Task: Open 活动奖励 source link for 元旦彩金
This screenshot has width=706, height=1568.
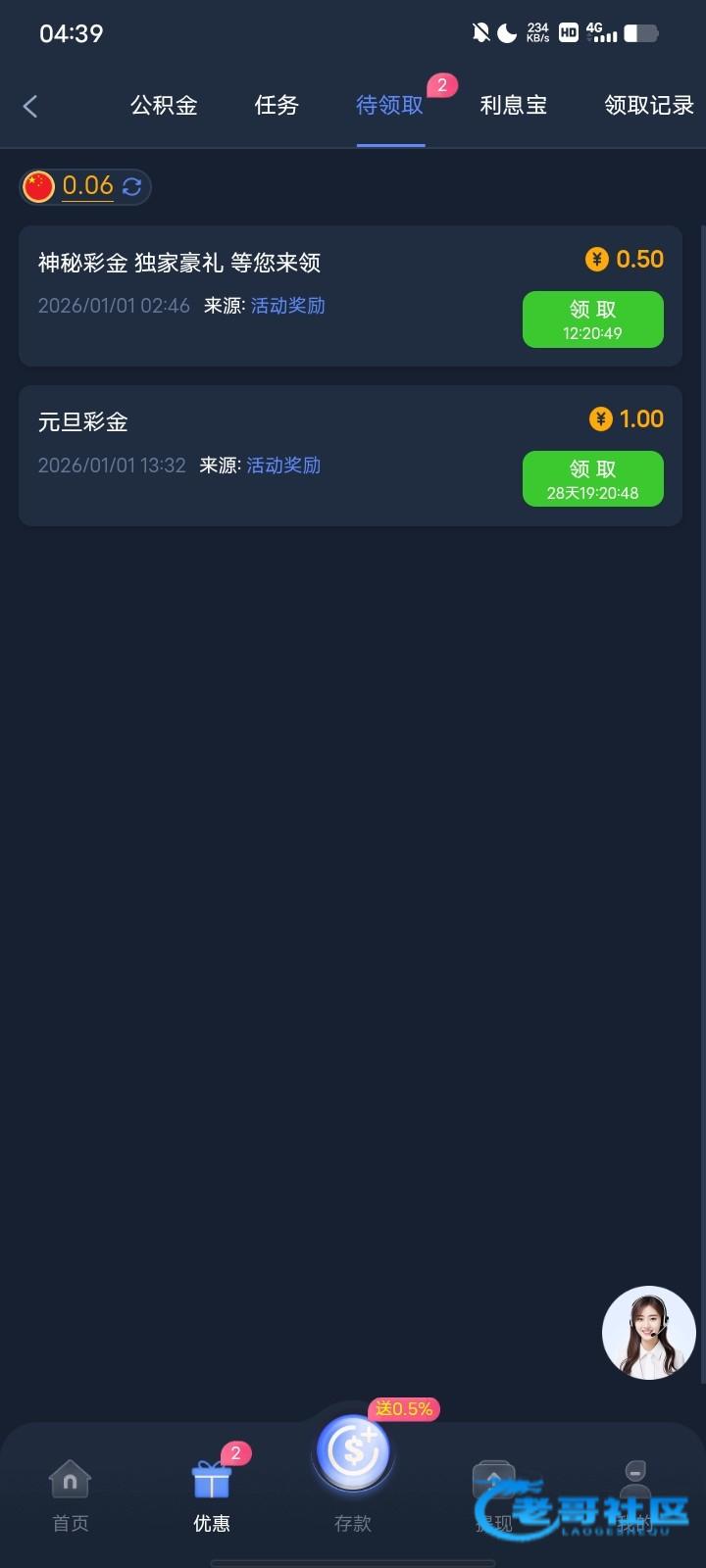Action: pos(283,465)
